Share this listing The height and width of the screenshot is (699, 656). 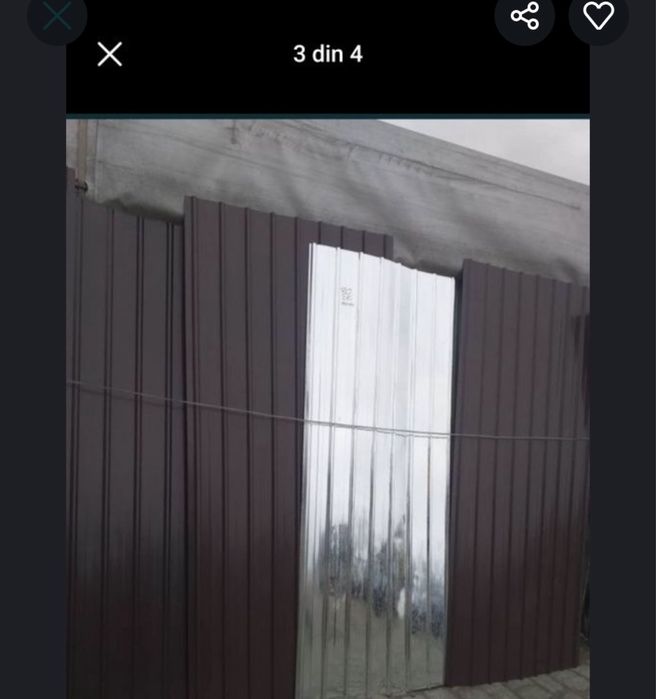525,16
